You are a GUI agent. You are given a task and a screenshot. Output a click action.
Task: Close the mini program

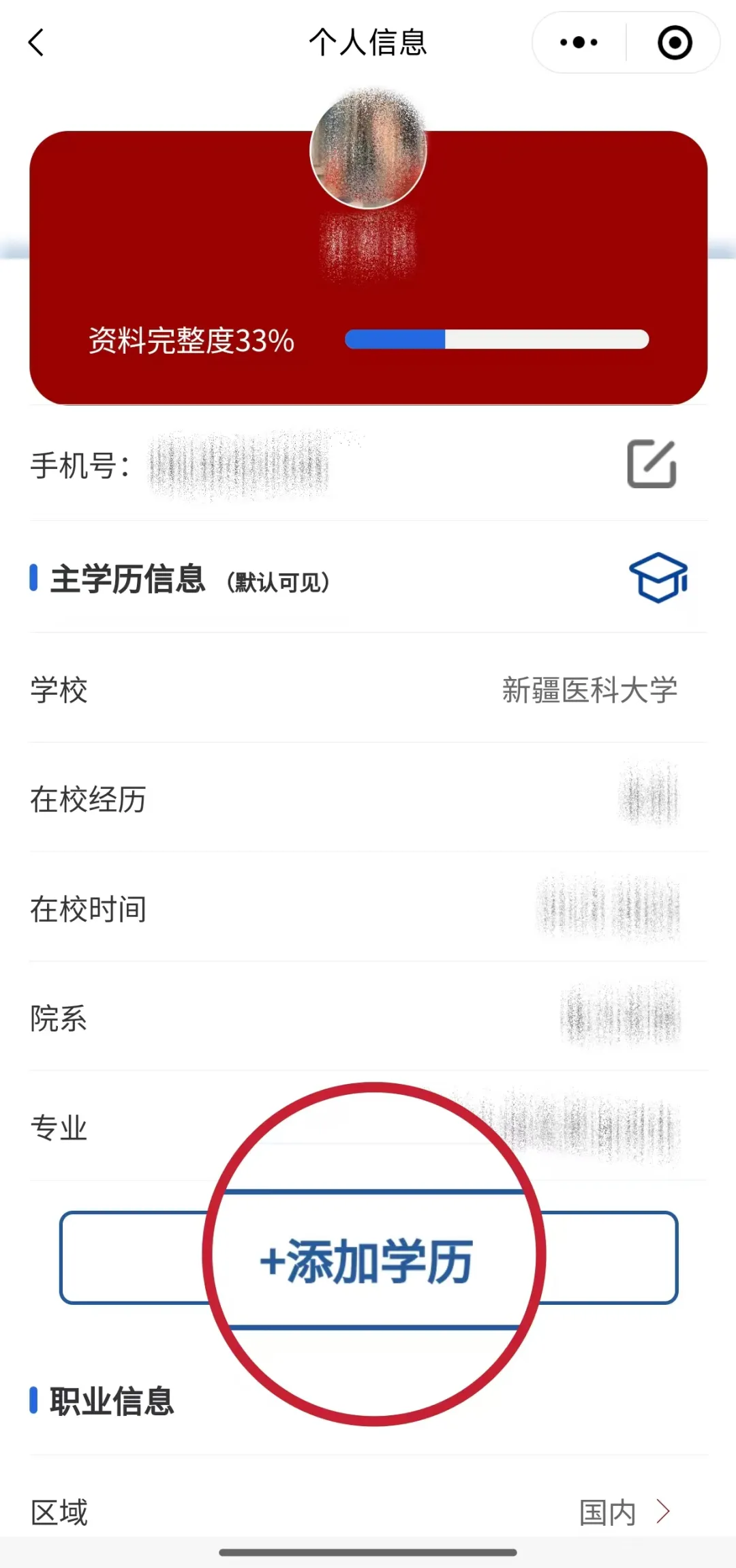coord(675,42)
